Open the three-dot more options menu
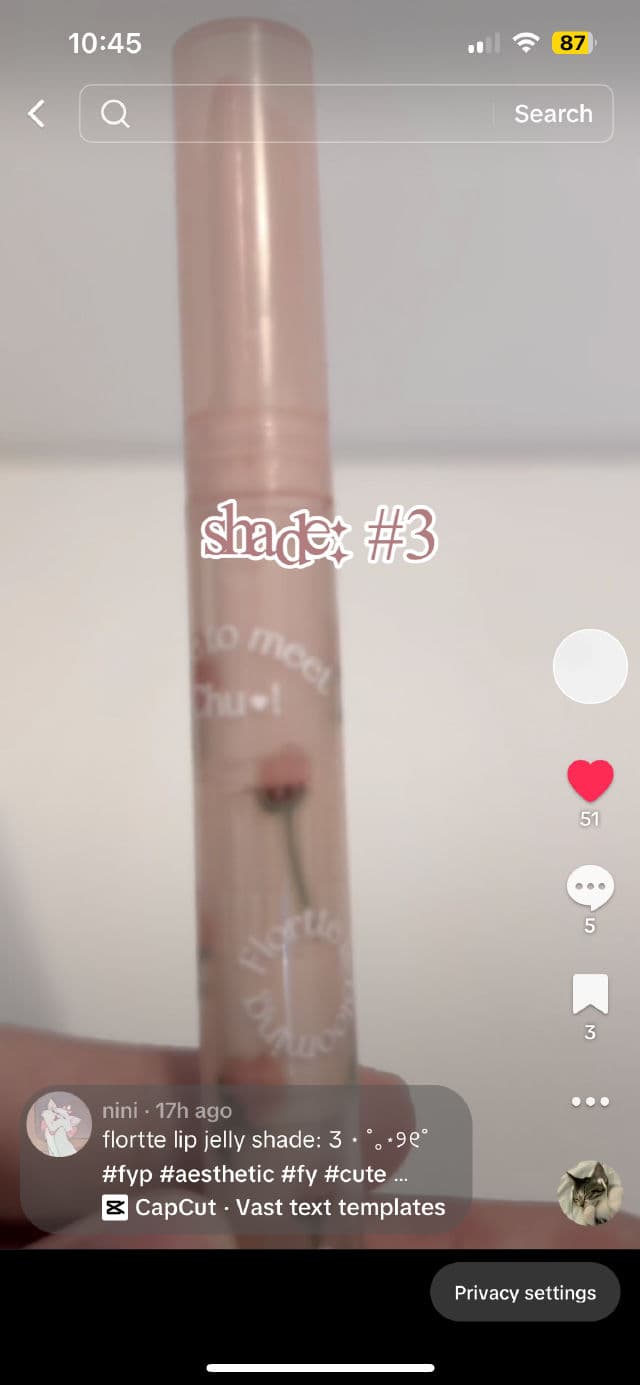Screen dimensions: 640x1385 click(x=590, y=1101)
